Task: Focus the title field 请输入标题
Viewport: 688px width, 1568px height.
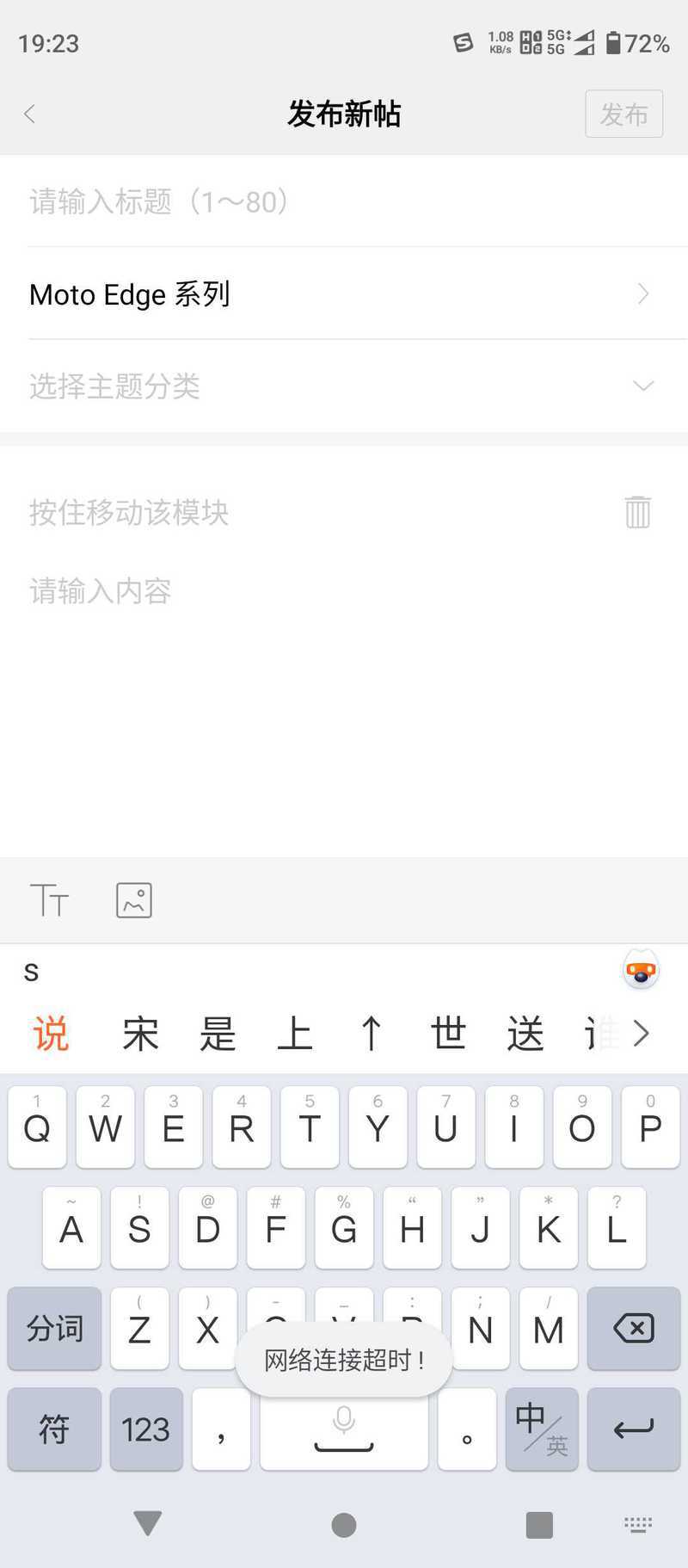Action: tap(344, 201)
